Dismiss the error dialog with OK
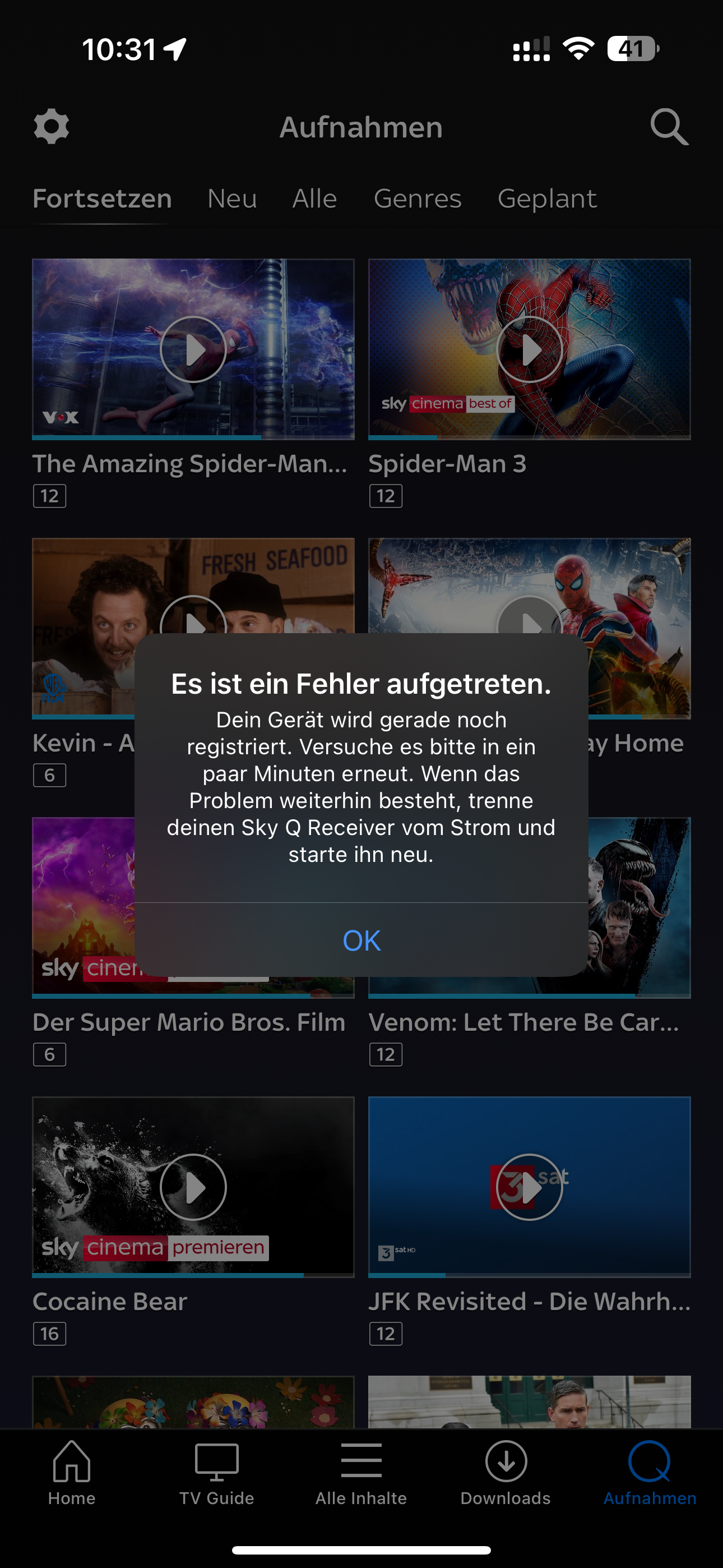 point(361,940)
